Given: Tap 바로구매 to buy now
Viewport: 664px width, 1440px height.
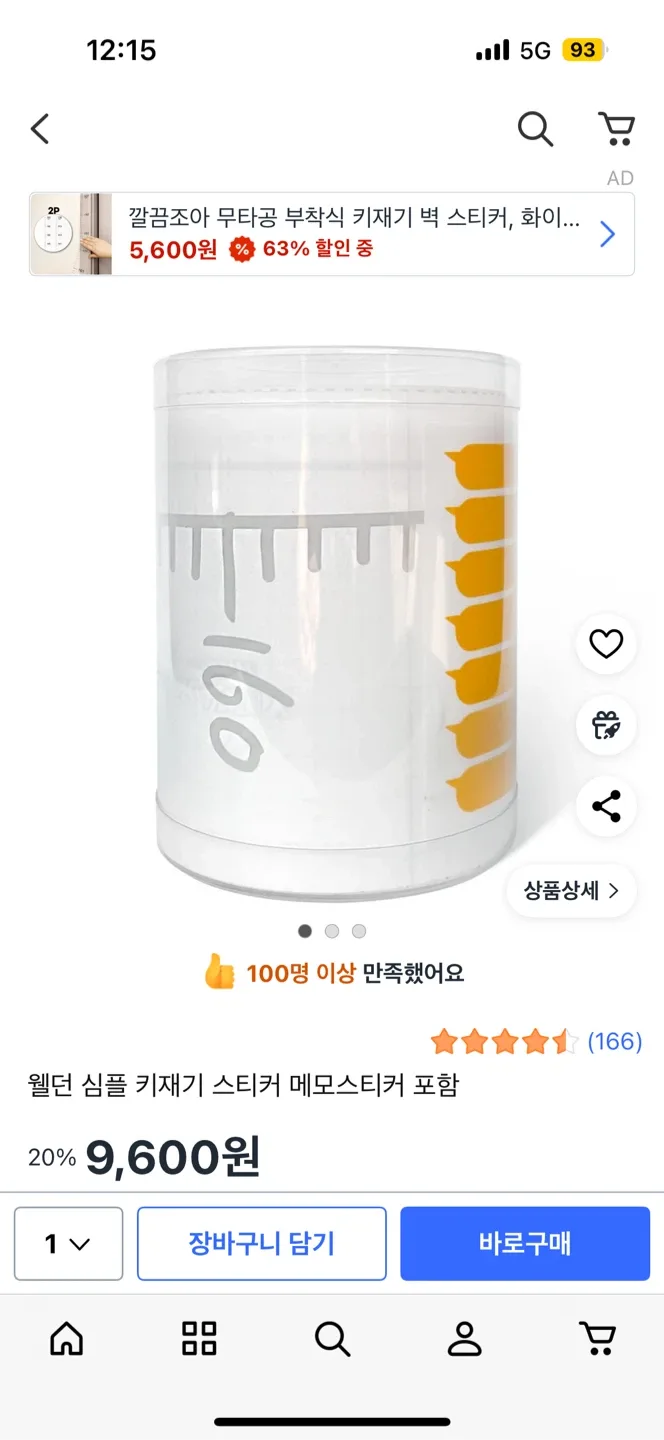Looking at the screenshot, I should point(525,1244).
